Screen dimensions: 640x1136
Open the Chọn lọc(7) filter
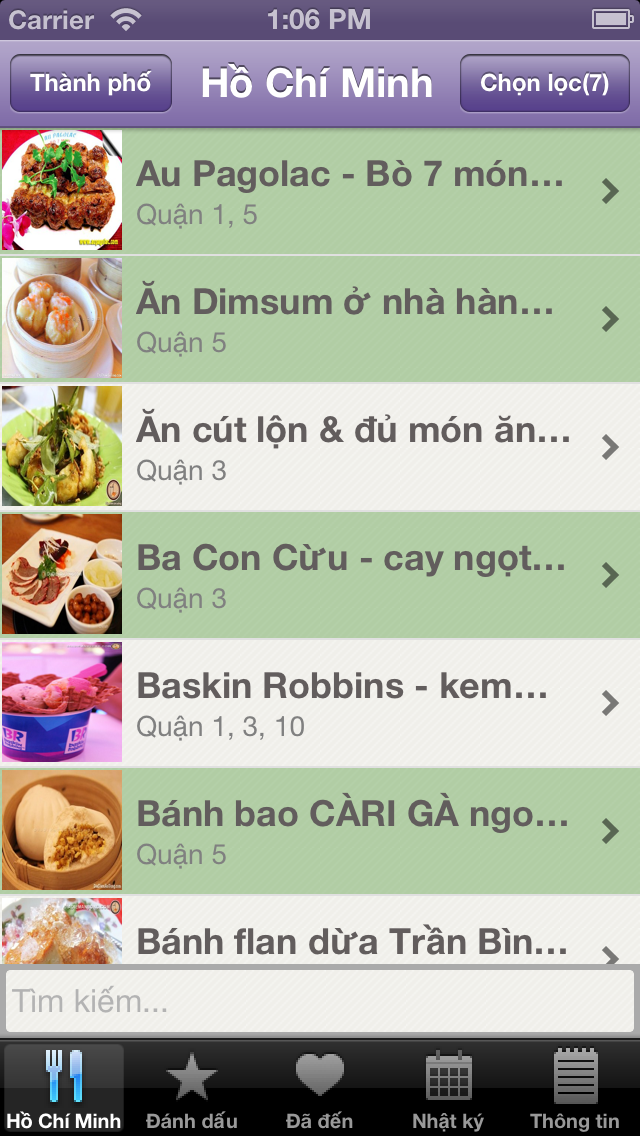click(x=544, y=83)
